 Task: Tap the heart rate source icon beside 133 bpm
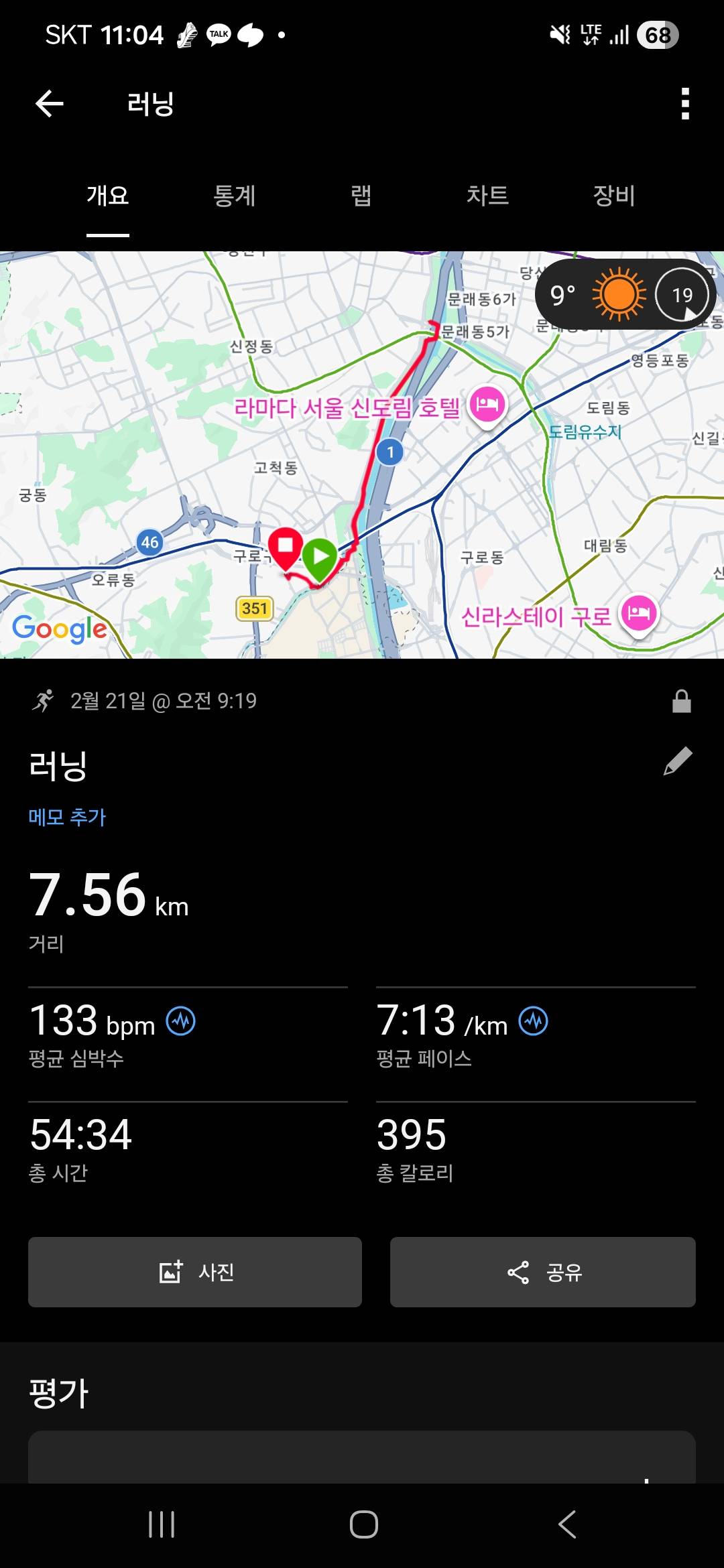coord(180,1021)
